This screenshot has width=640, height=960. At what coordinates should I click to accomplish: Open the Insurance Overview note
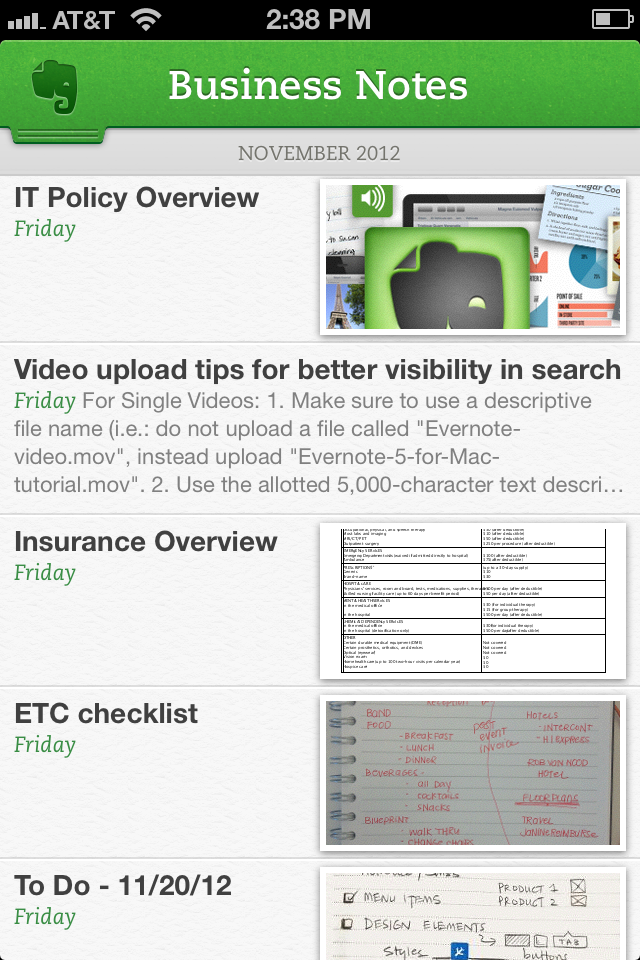pos(146,542)
